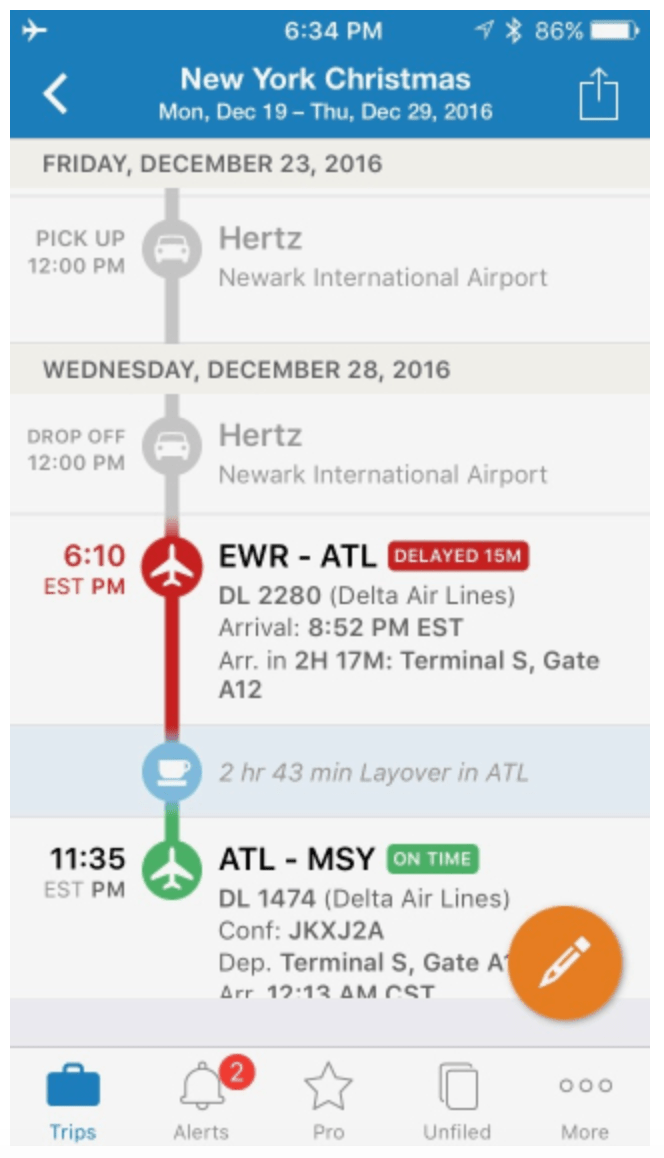Switch to the Trips tab
Viewport: 664px width, 1158px height.
point(73,1101)
